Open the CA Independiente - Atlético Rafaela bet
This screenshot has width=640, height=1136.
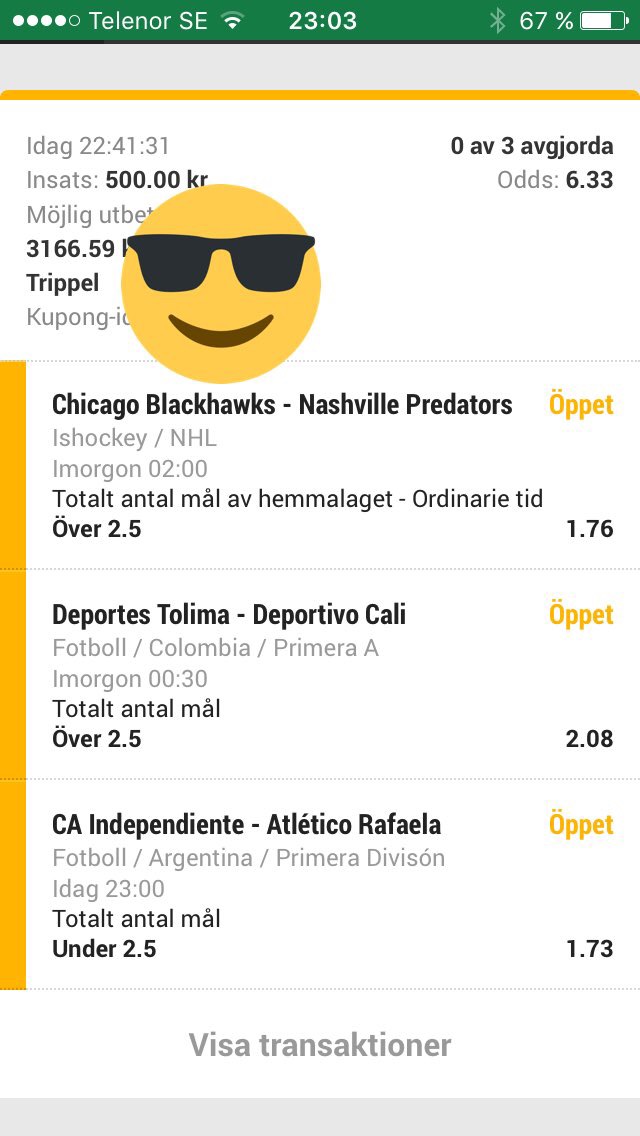tap(320, 885)
